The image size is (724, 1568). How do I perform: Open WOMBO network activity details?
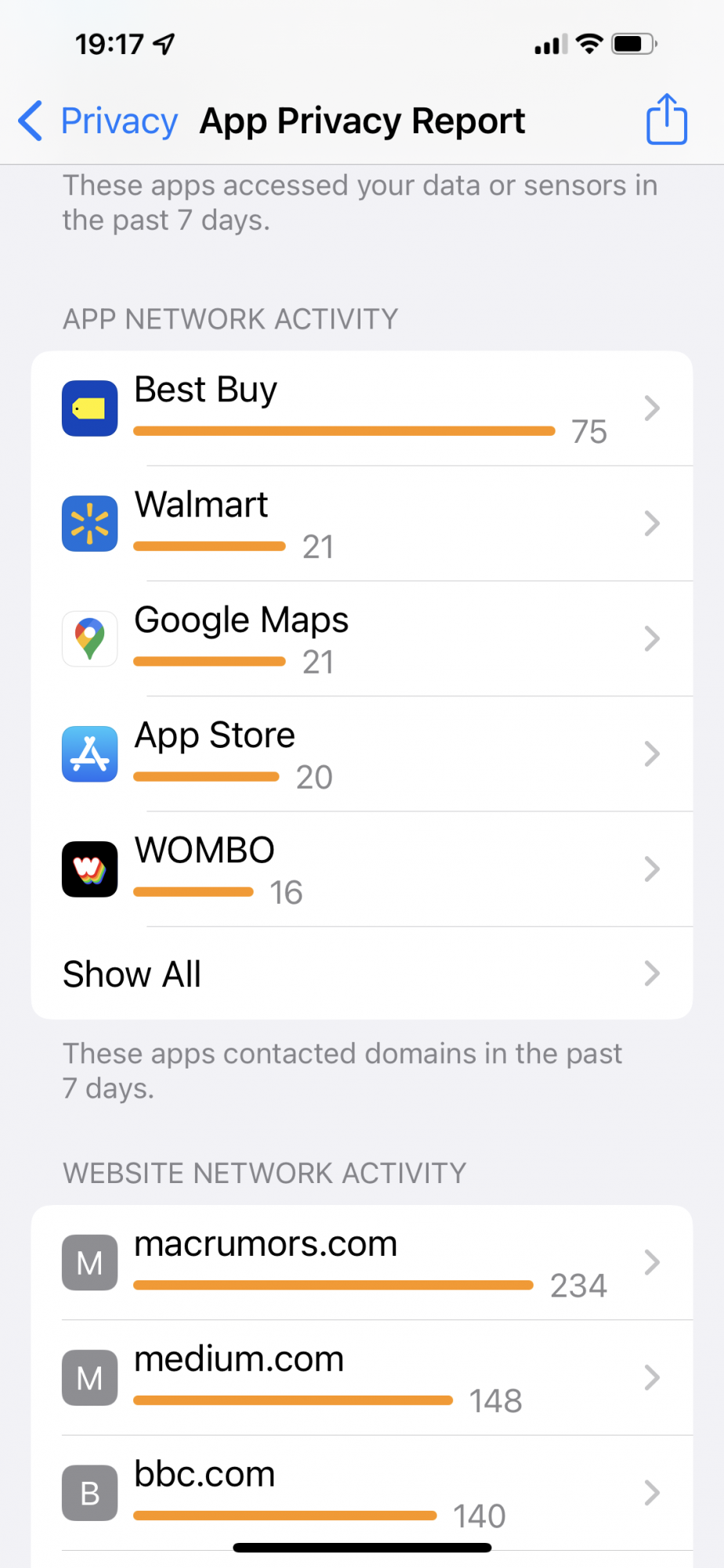pos(361,869)
